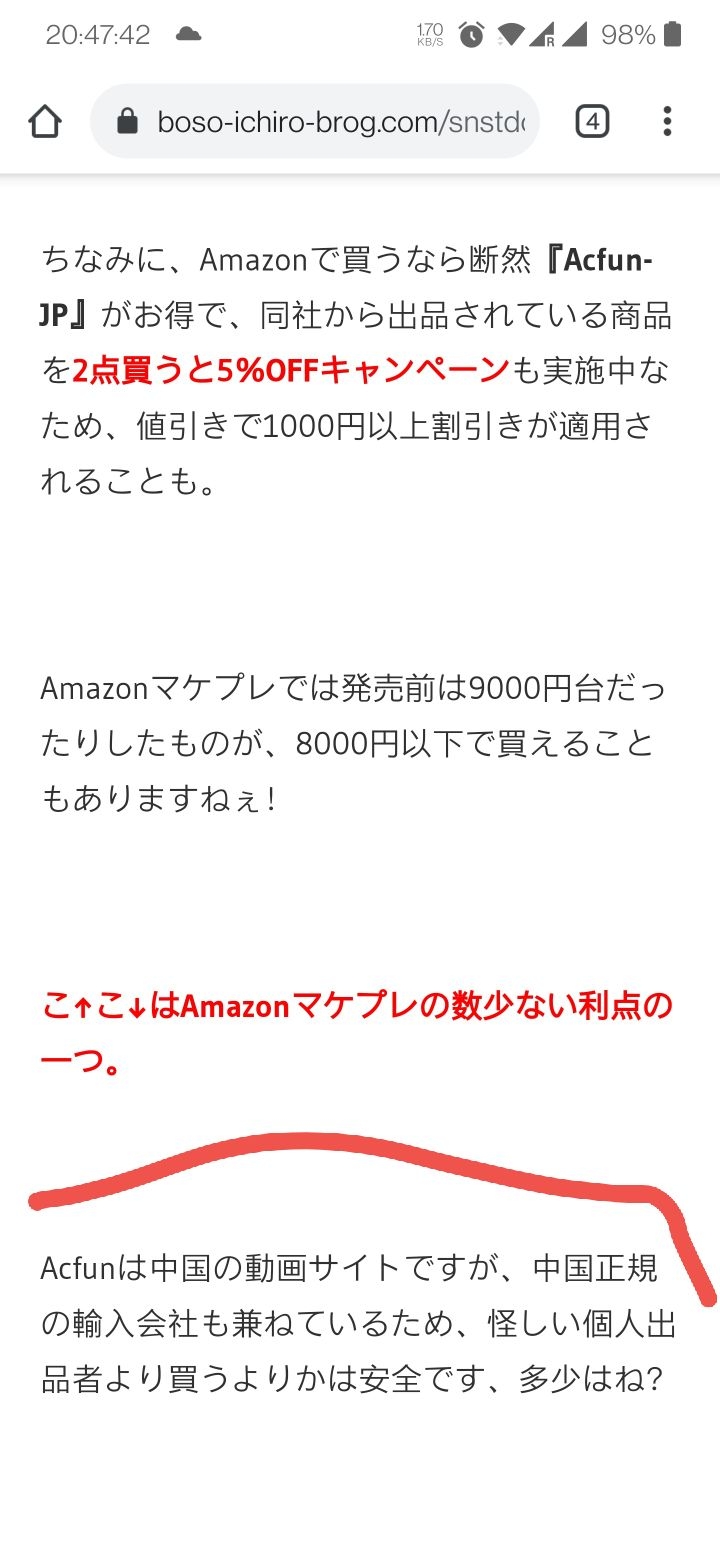Tap the Home icon in Chrome toolbar

44,120
